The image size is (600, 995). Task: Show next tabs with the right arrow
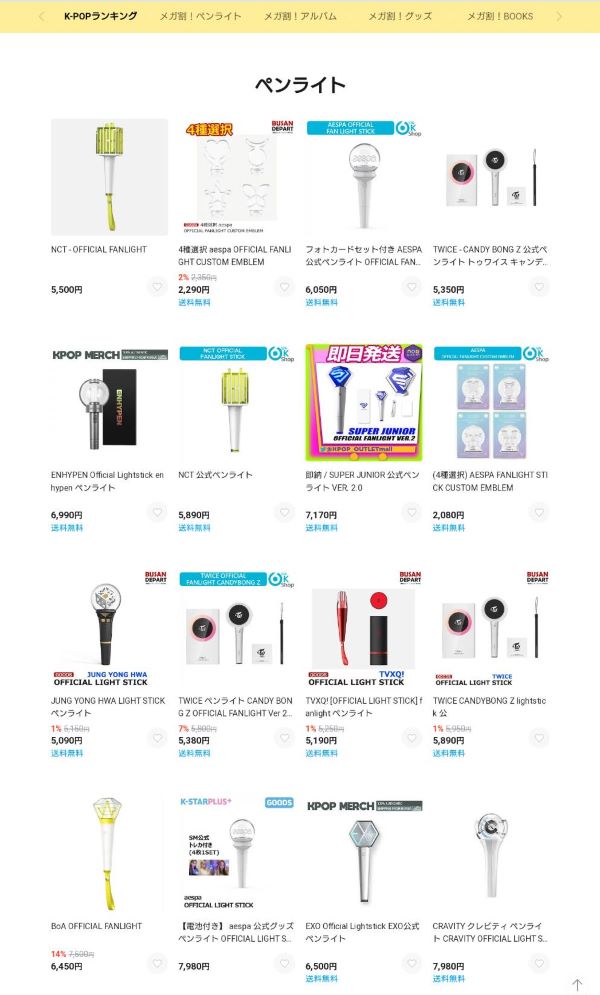pyautogui.click(x=559, y=16)
